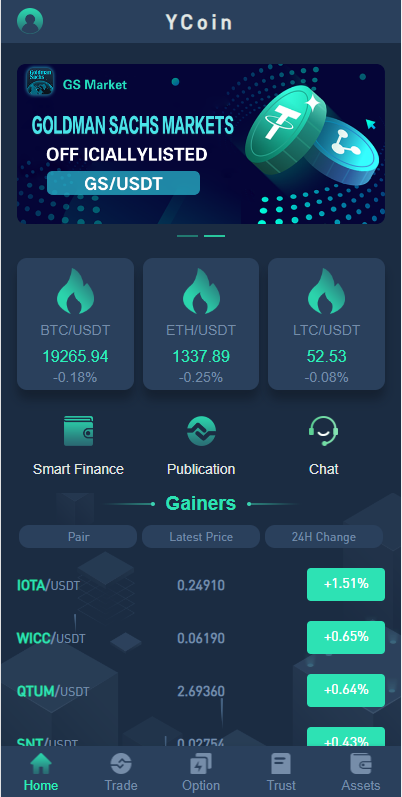Image resolution: width=402 pixels, height=797 pixels.
Task: Select the first banner page indicator
Action: click(x=188, y=236)
